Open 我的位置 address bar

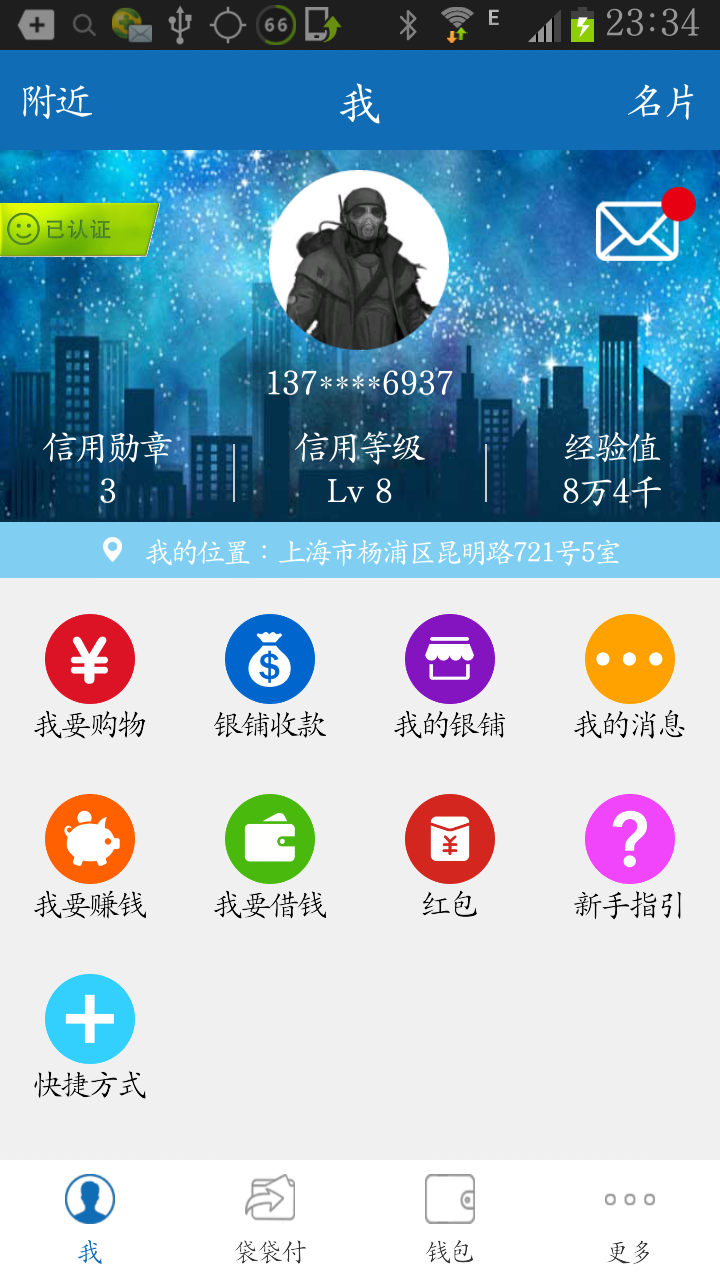coord(360,551)
